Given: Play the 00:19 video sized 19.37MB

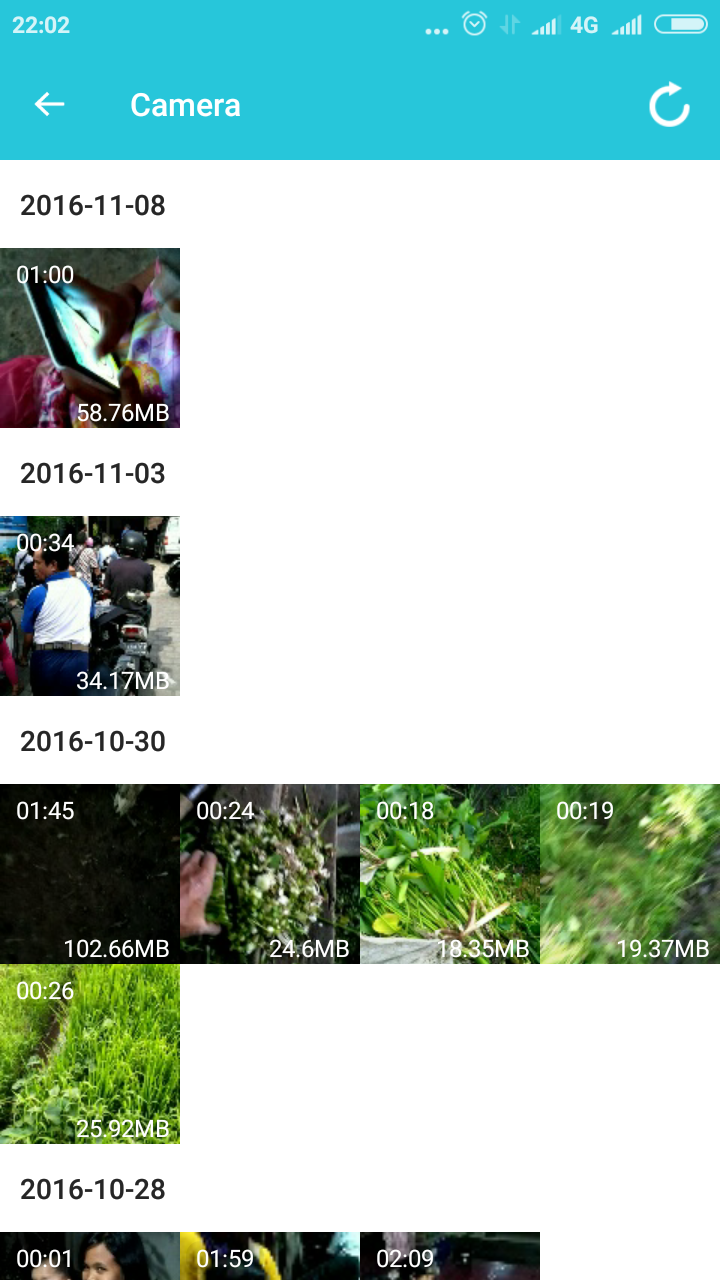Looking at the screenshot, I should tap(630, 873).
